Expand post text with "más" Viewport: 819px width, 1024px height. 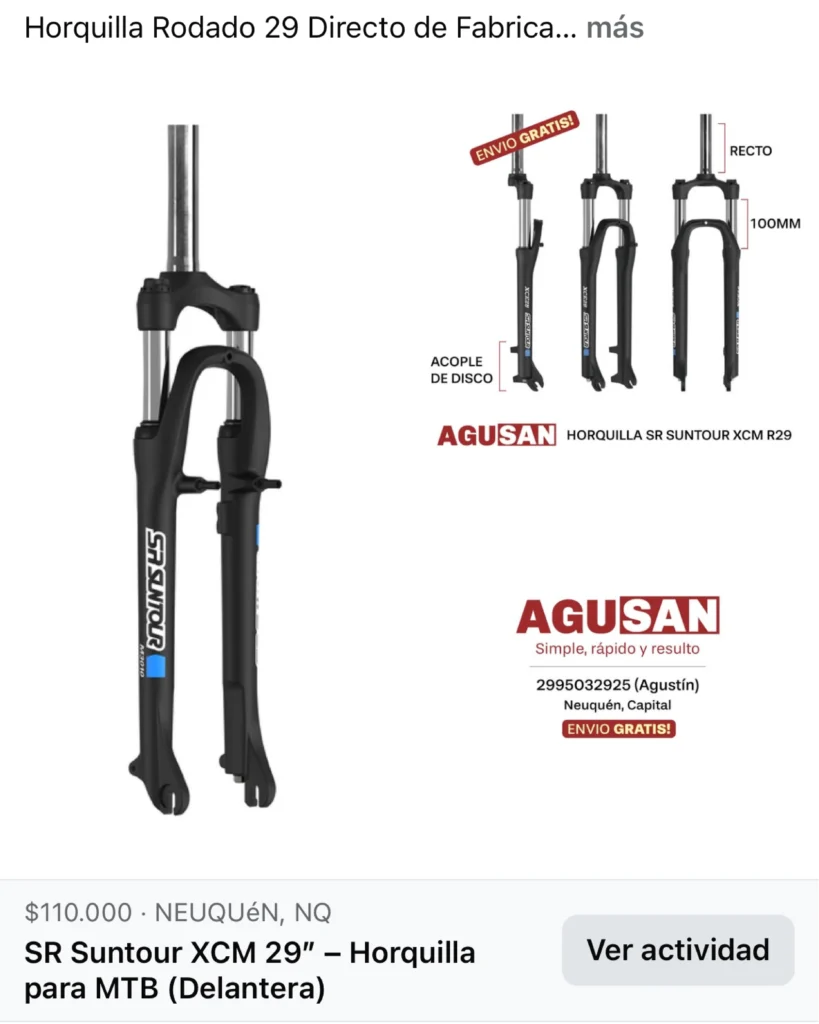pos(614,28)
